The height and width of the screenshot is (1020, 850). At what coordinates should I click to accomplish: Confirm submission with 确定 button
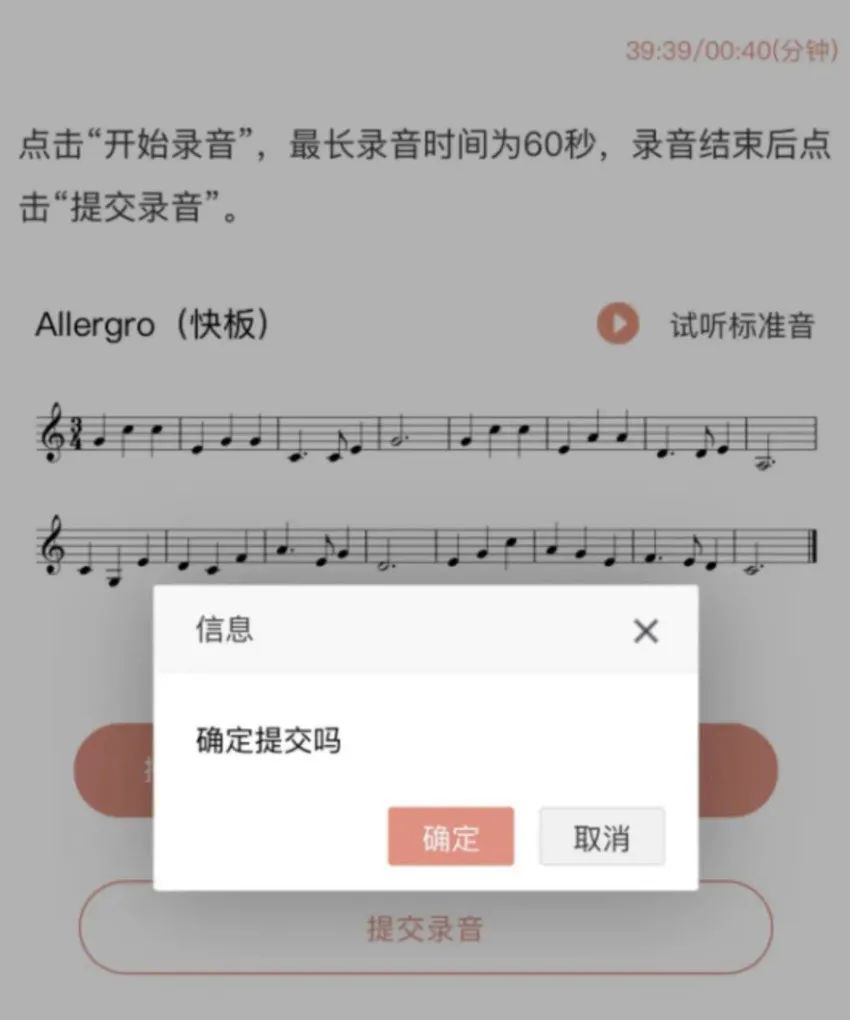click(x=450, y=837)
